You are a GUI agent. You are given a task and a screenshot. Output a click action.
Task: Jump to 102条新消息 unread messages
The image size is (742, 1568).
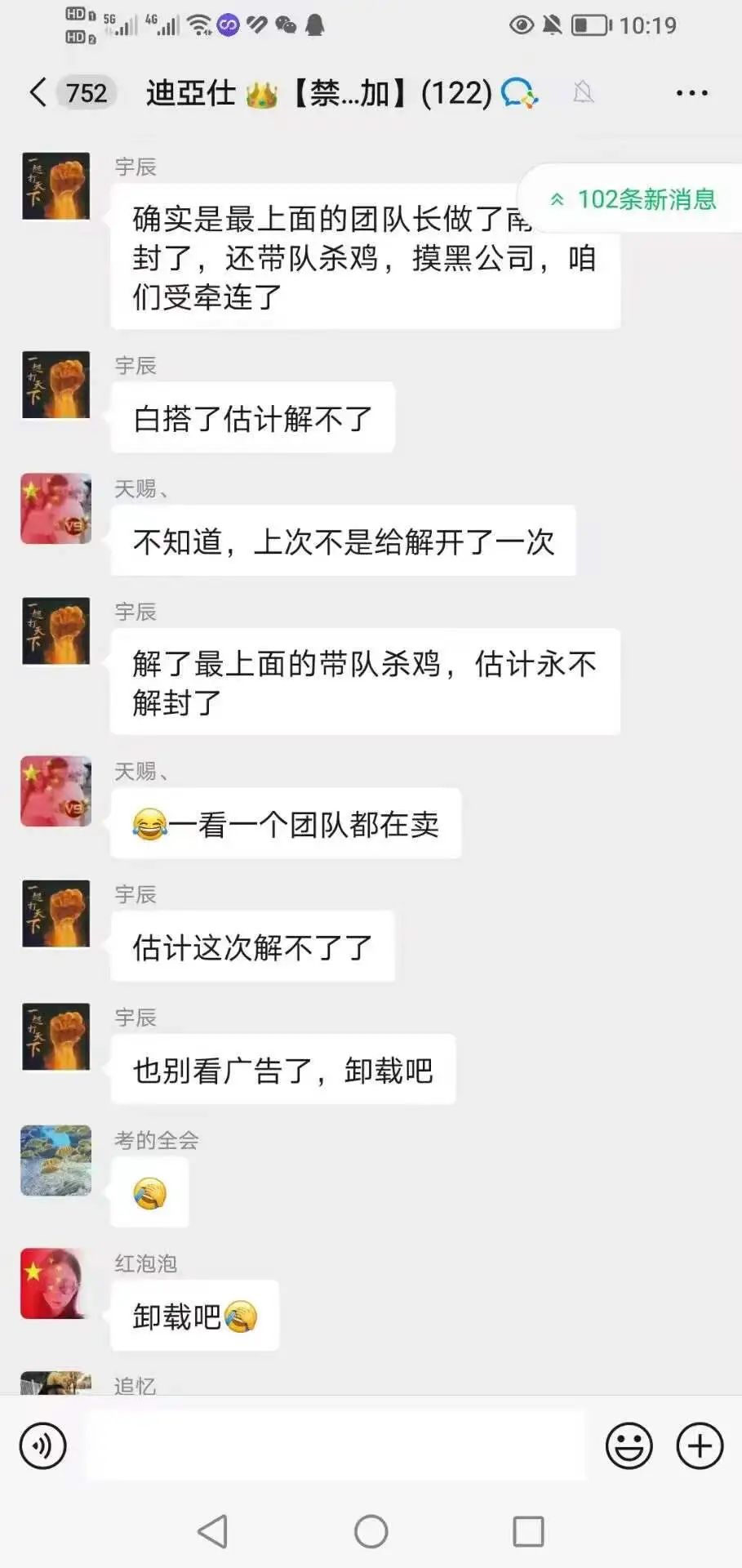(x=634, y=199)
